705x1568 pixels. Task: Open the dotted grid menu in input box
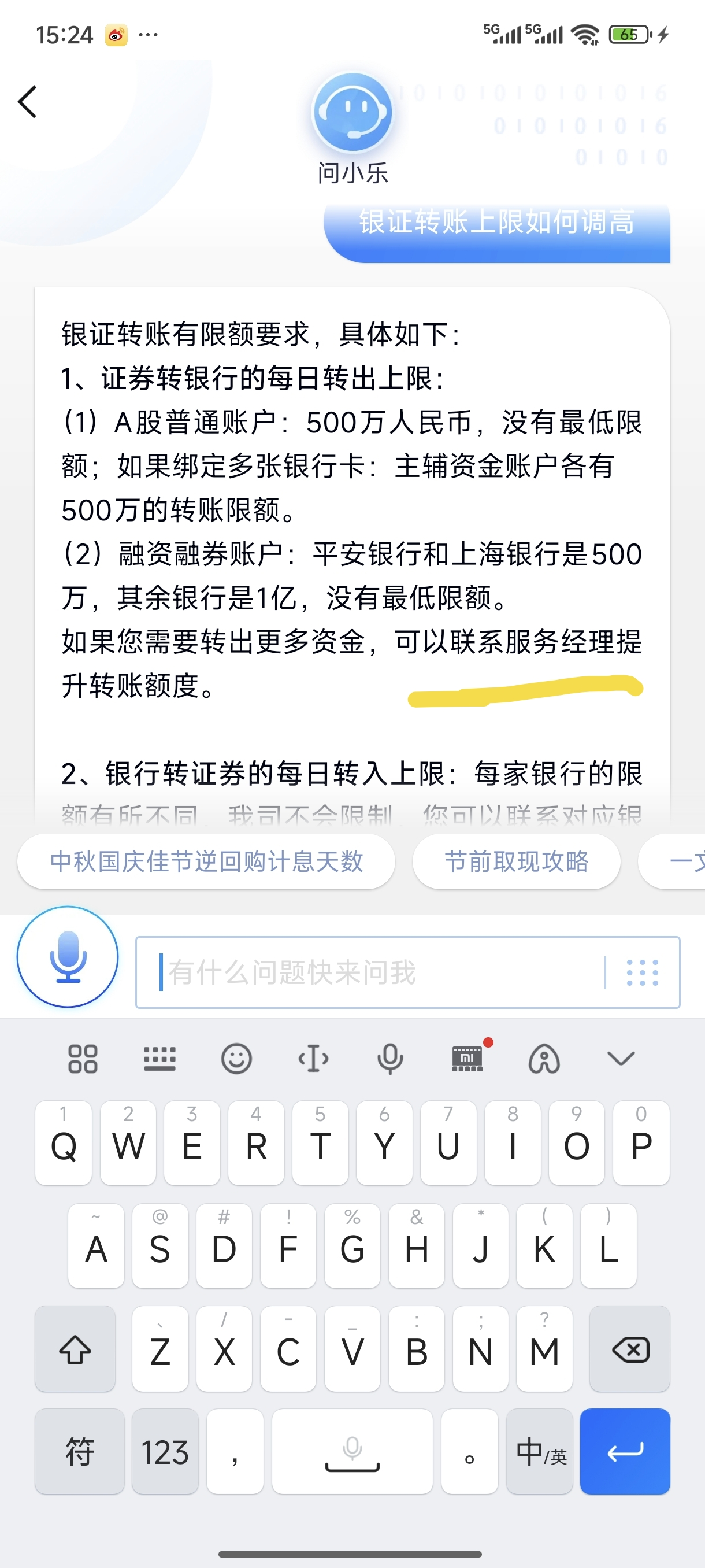tap(643, 972)
